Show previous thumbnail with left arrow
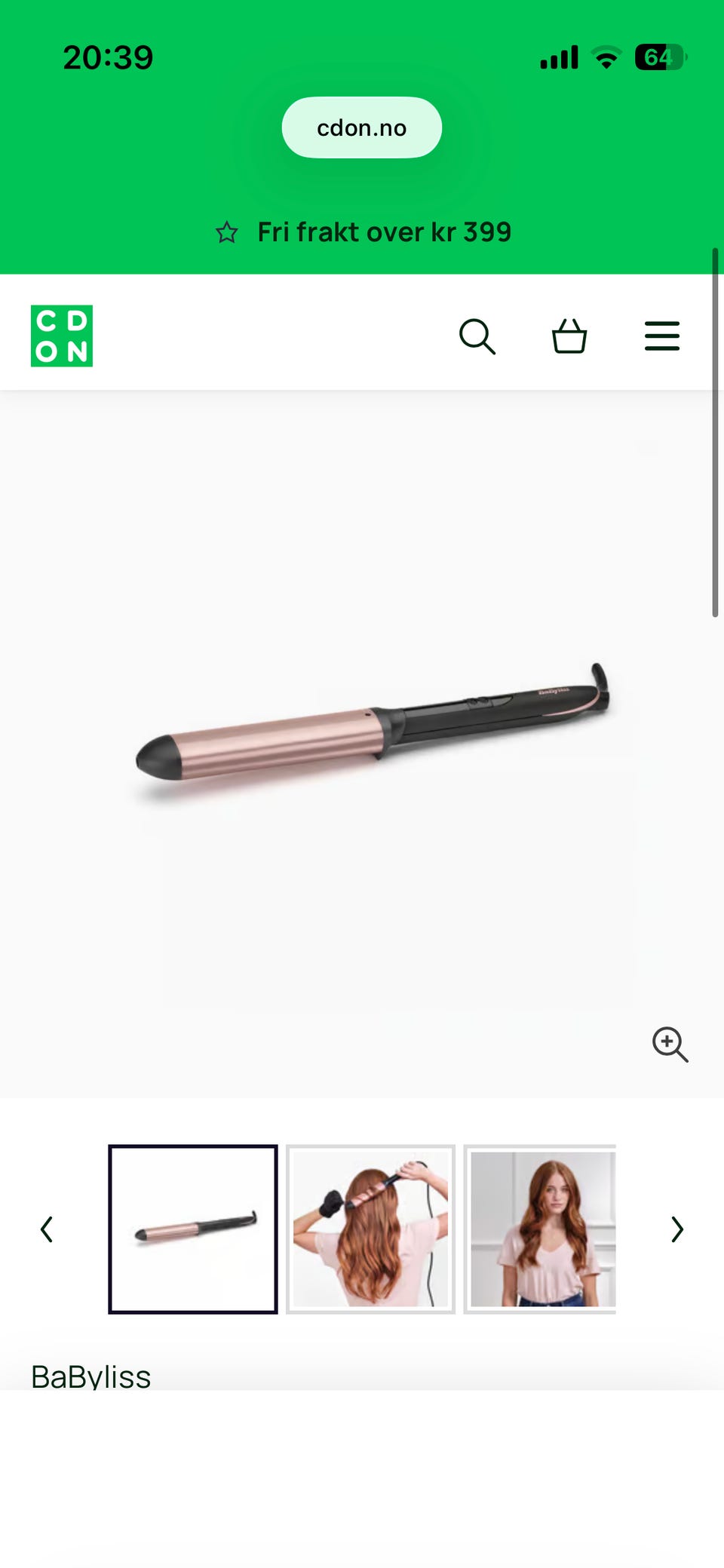This screenshot has width=724, height=1568. coord(47,1229)
